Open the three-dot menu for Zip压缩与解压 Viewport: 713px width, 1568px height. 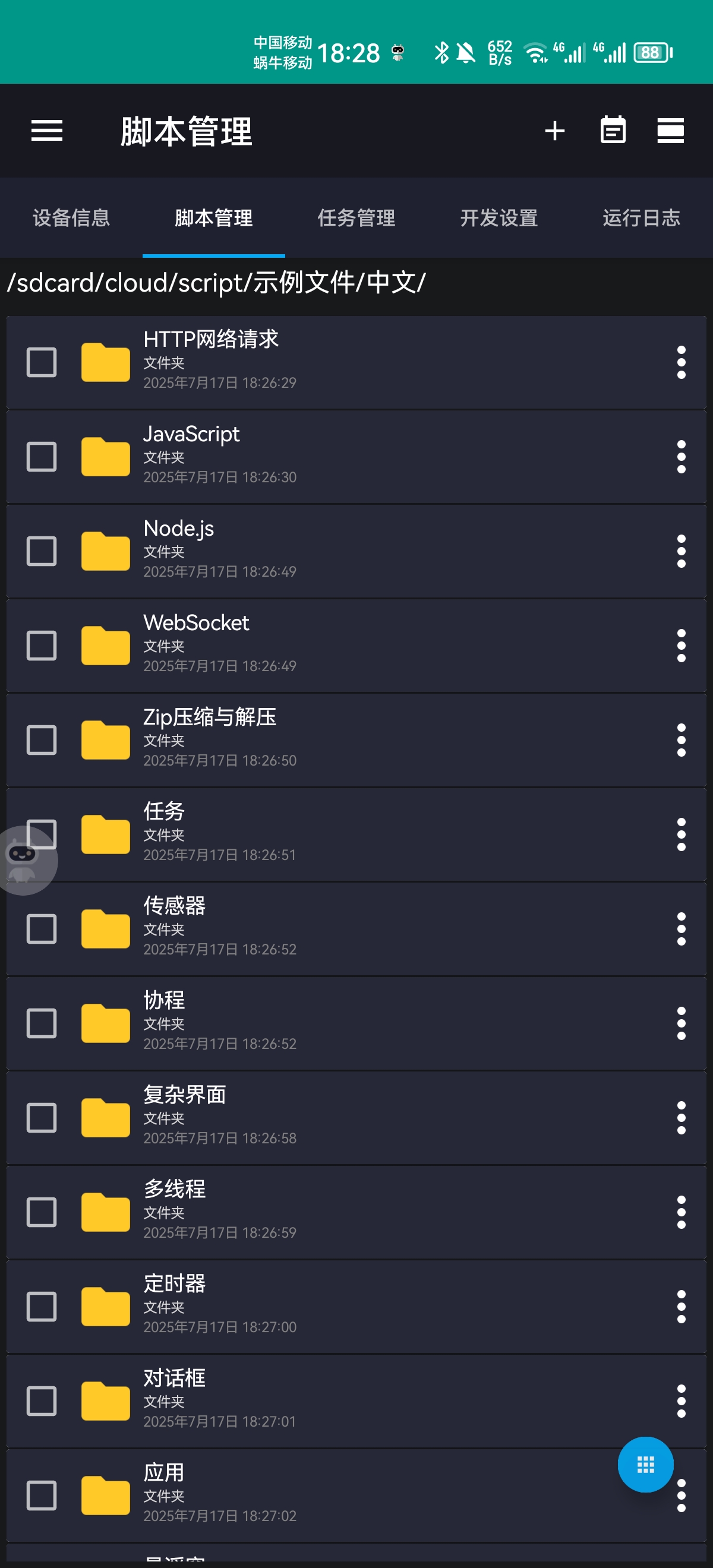[682, 739]
